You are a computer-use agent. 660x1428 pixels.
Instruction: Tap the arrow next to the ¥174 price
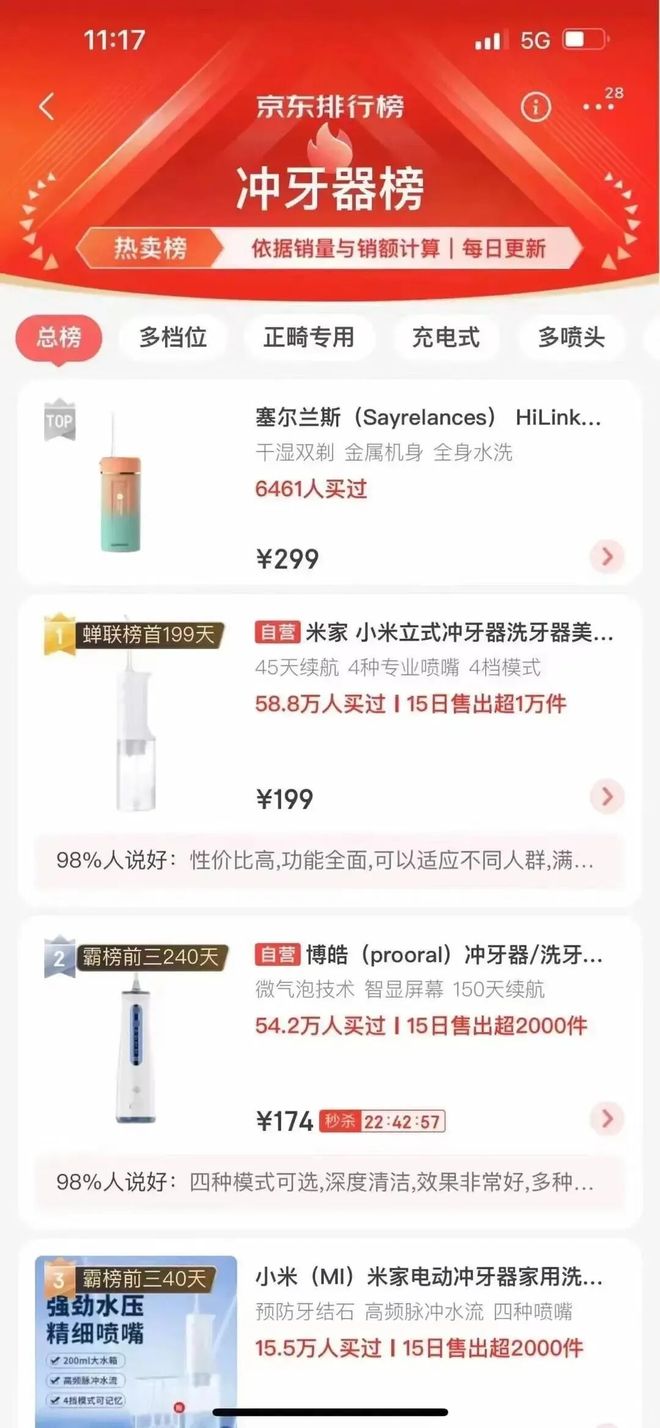[607, 1118]
